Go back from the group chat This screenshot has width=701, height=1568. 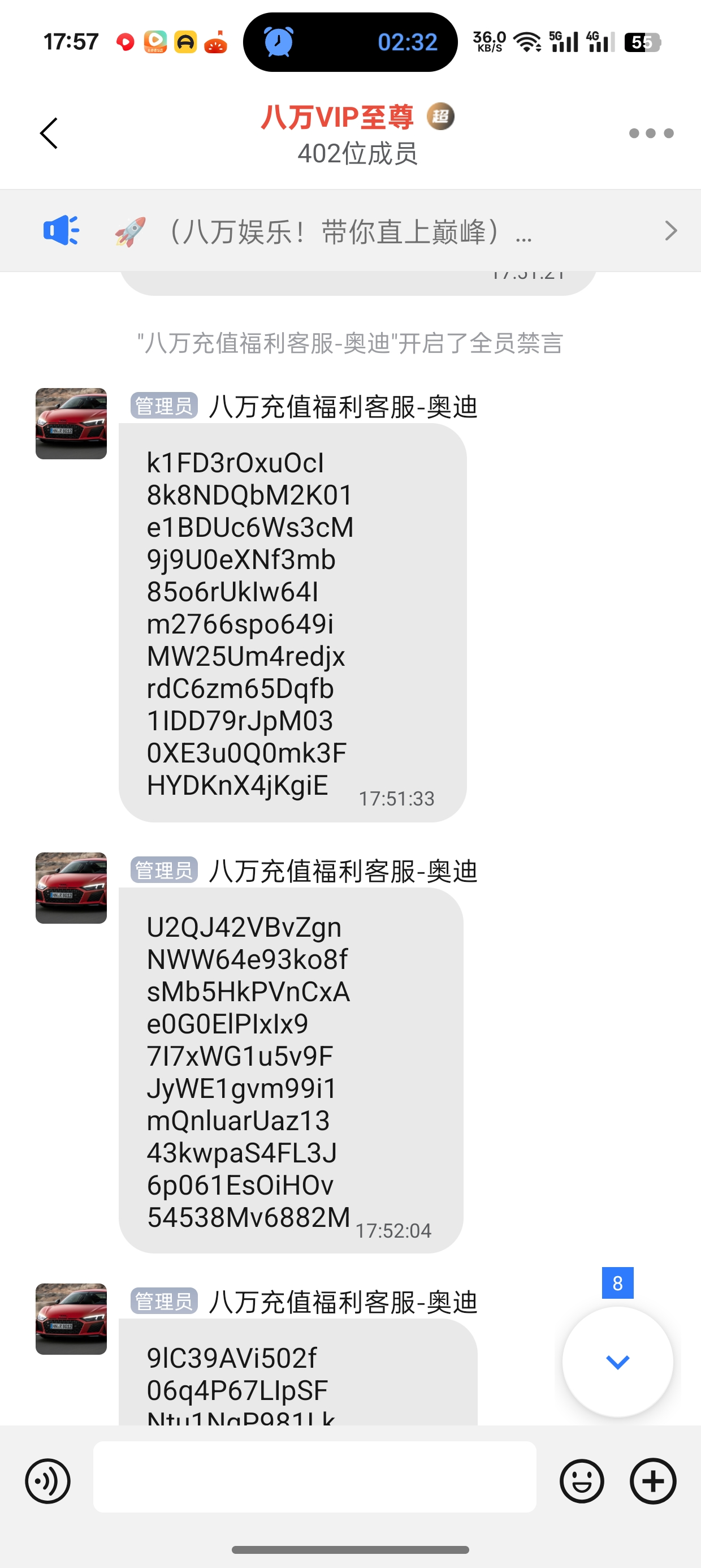(49, 133)
